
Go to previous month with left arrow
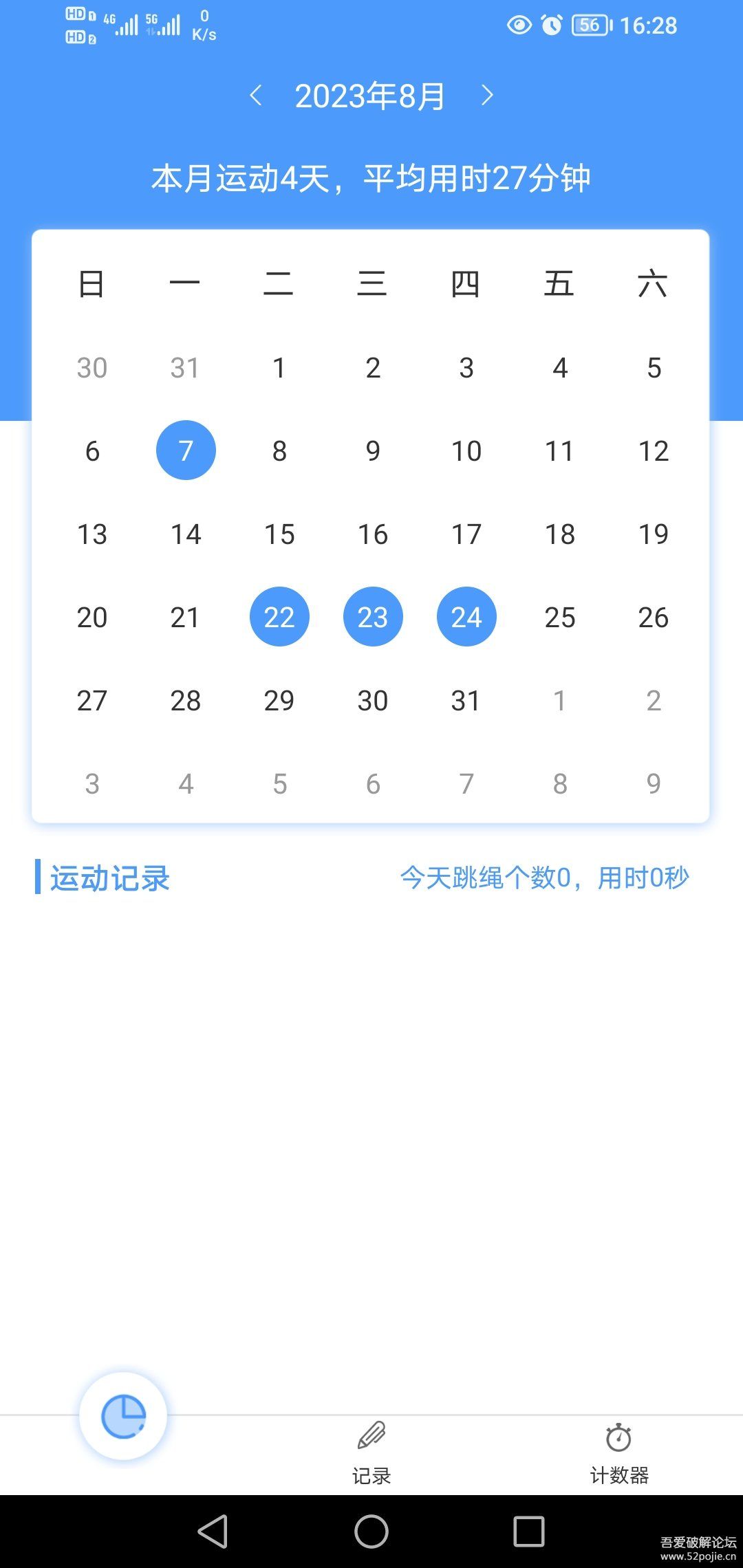point(257,96)
